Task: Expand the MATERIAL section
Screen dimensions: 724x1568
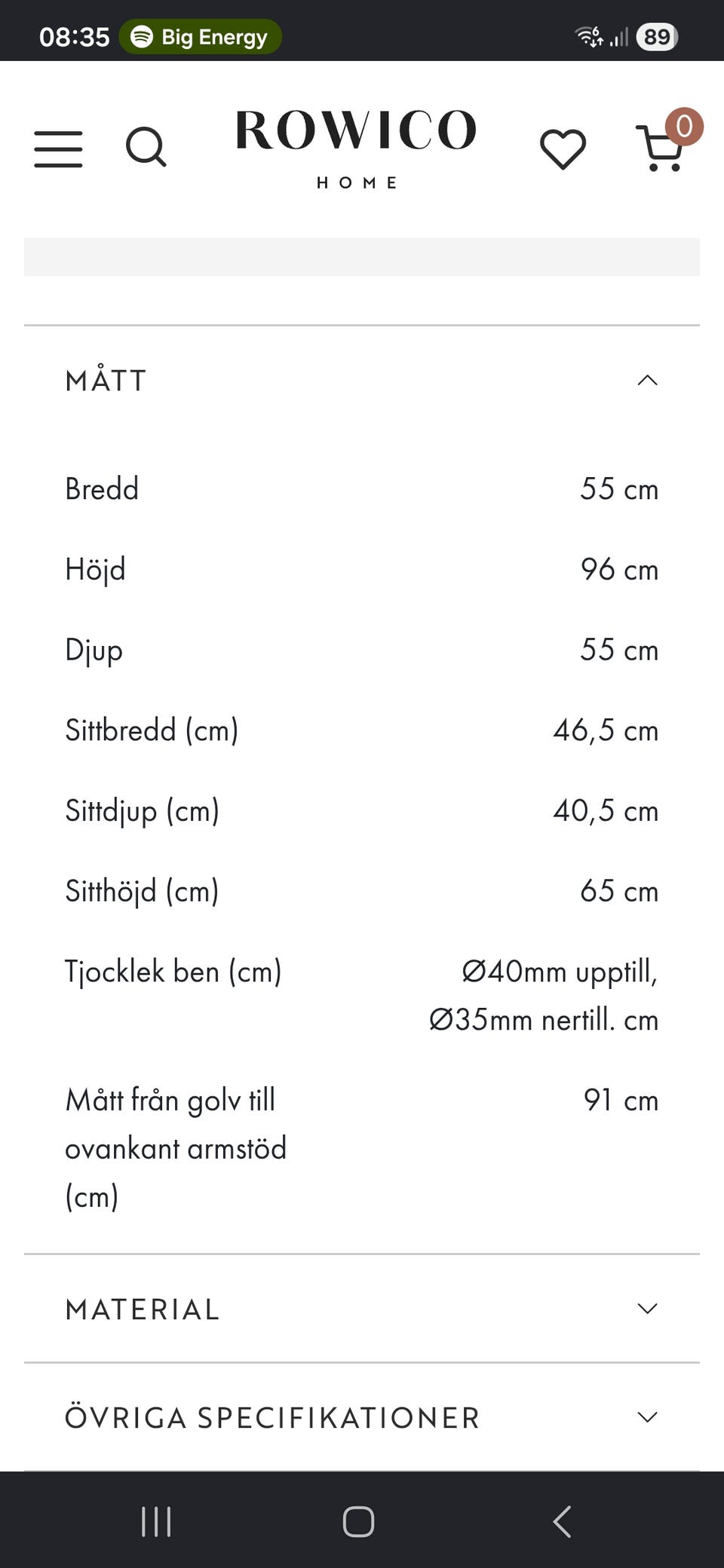Action: [362, 1309]
